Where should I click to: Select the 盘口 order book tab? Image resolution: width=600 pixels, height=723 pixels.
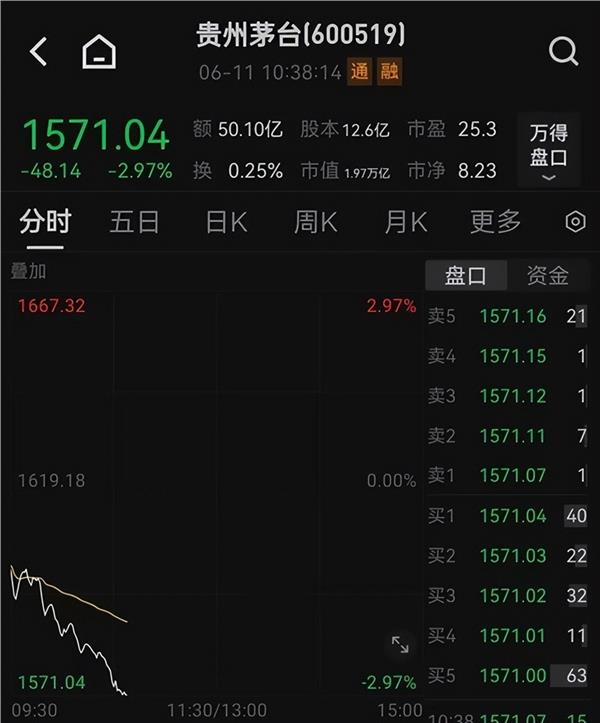466,275
